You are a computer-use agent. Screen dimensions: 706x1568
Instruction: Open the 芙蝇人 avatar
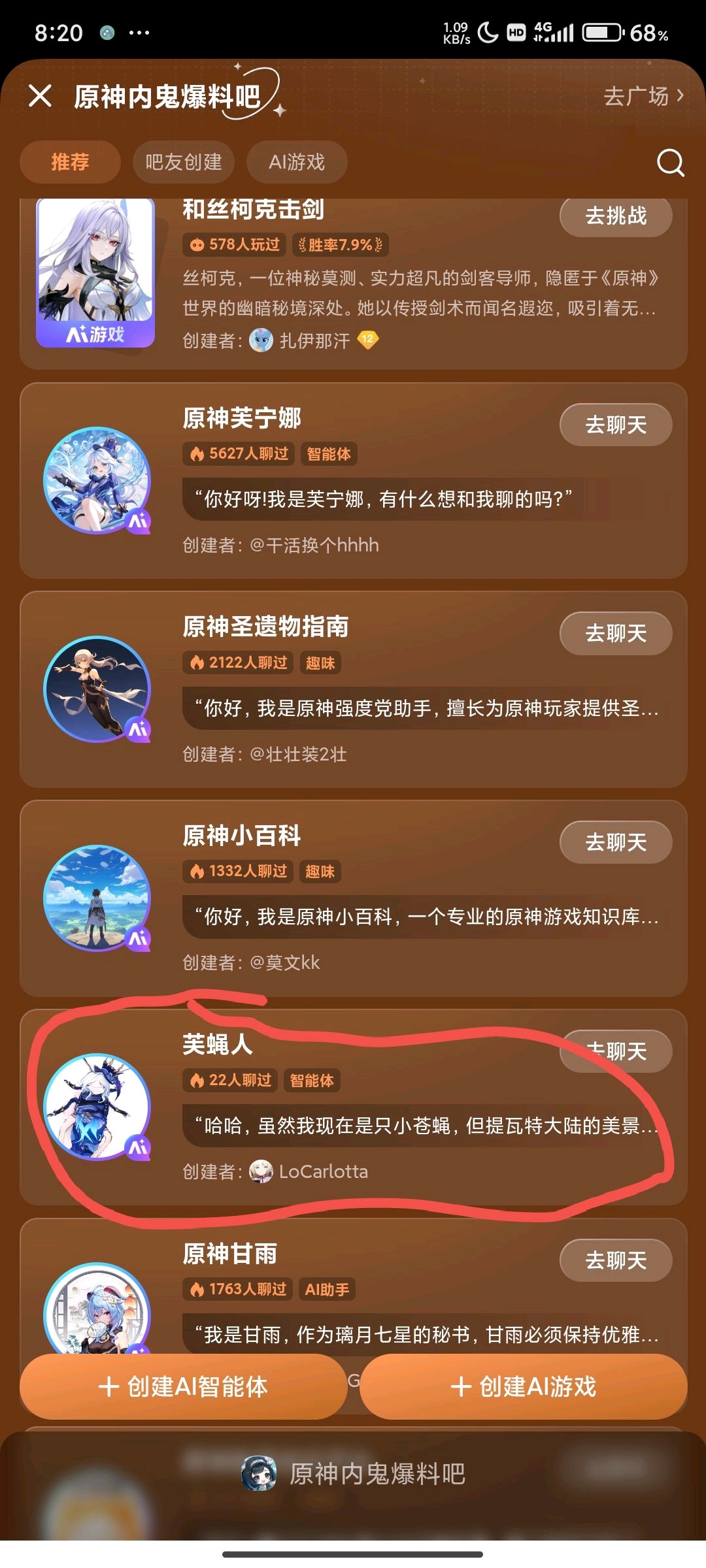point(97,1107)
